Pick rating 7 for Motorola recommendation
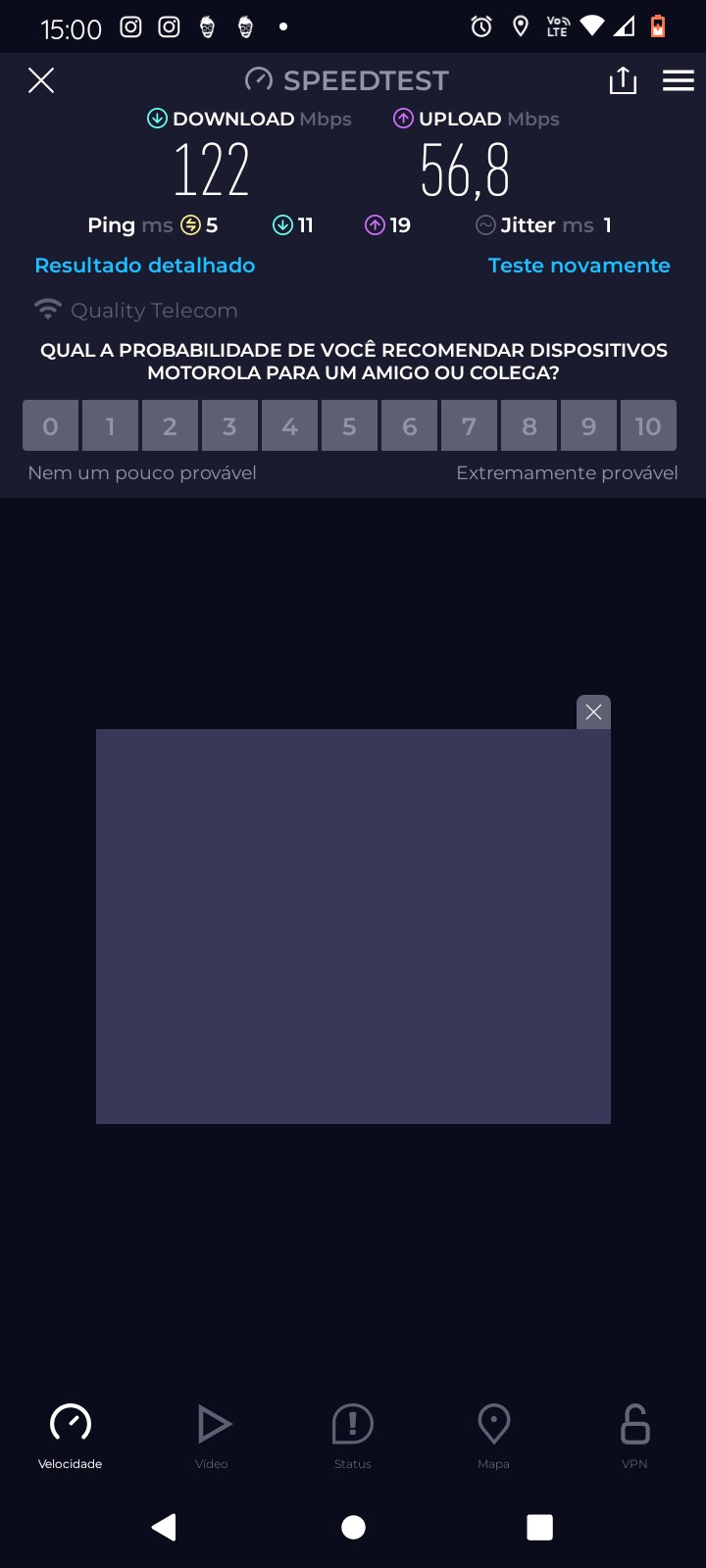 [469, 426]
